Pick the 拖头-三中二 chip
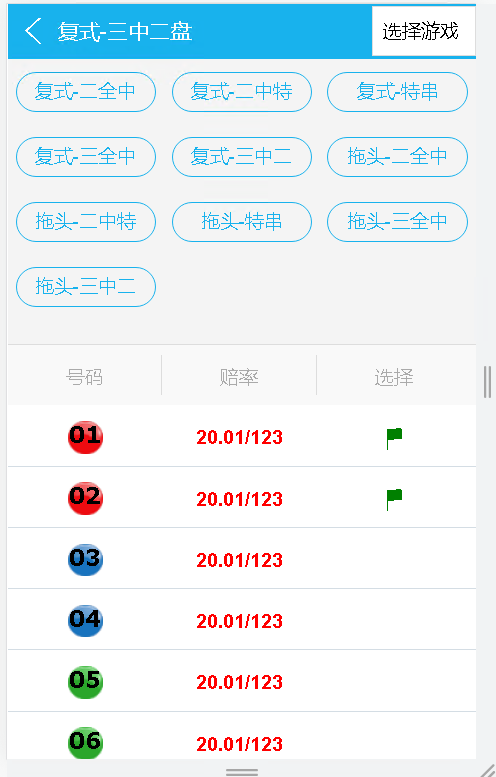The width and height of the screenshot is (496, 777). pos(86,287)
